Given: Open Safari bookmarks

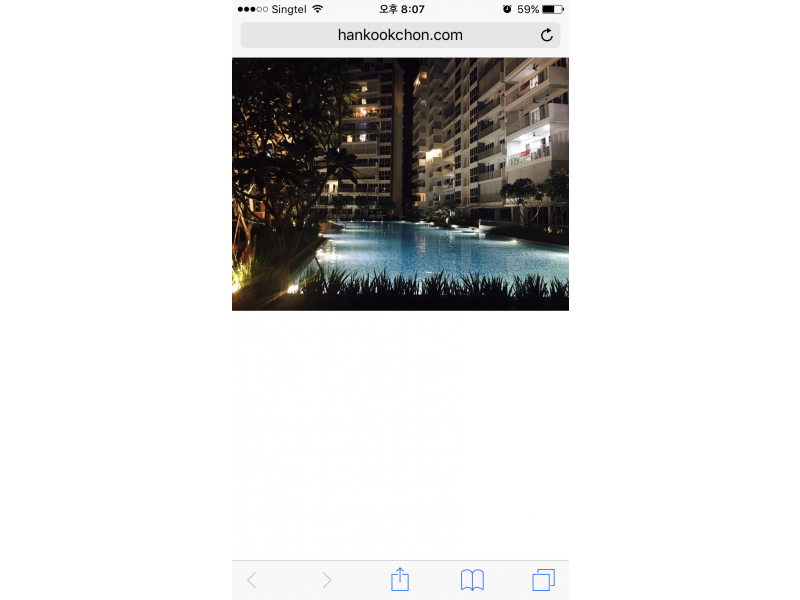Looking at the screenshot, I should click(x=472, y=580).
